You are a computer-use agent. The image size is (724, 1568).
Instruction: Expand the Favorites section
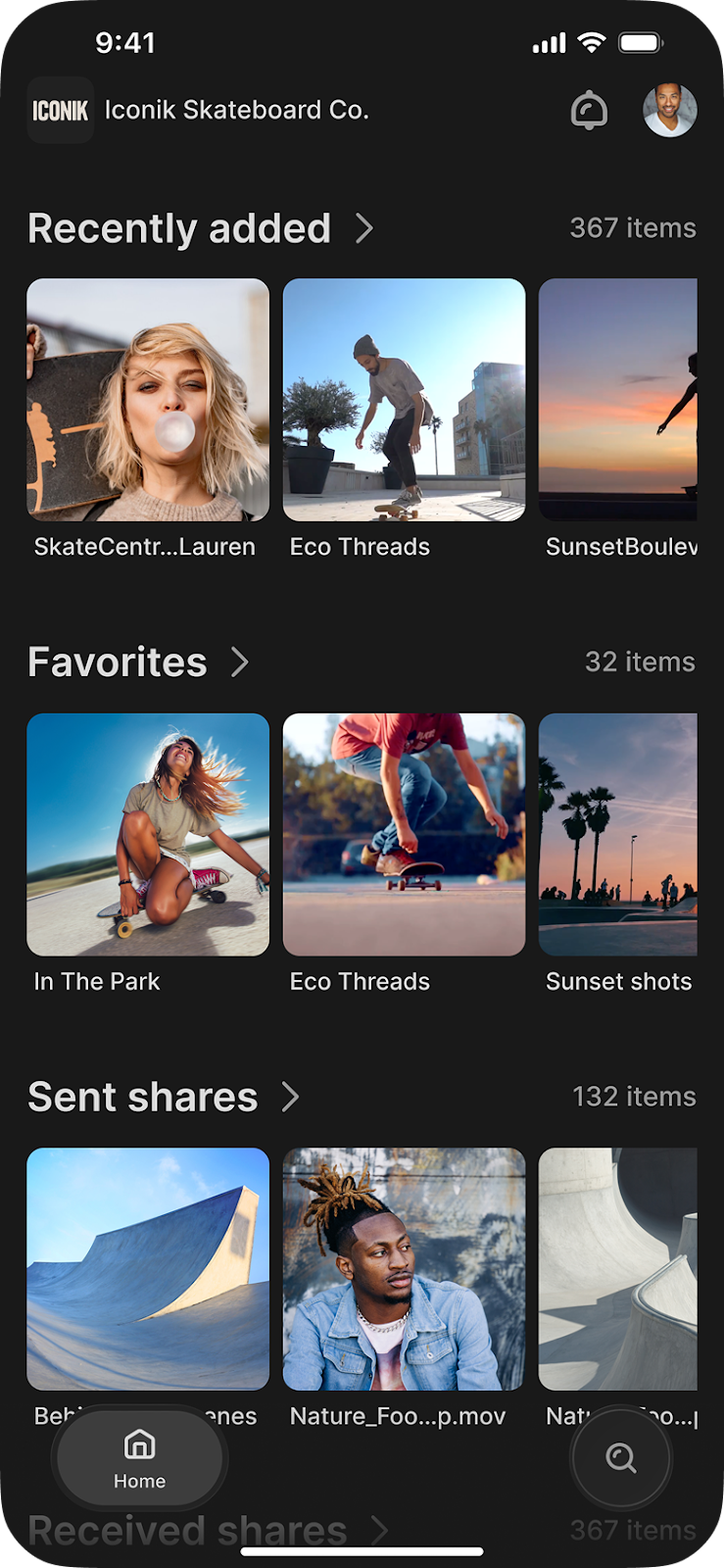(x=240, y=662)
